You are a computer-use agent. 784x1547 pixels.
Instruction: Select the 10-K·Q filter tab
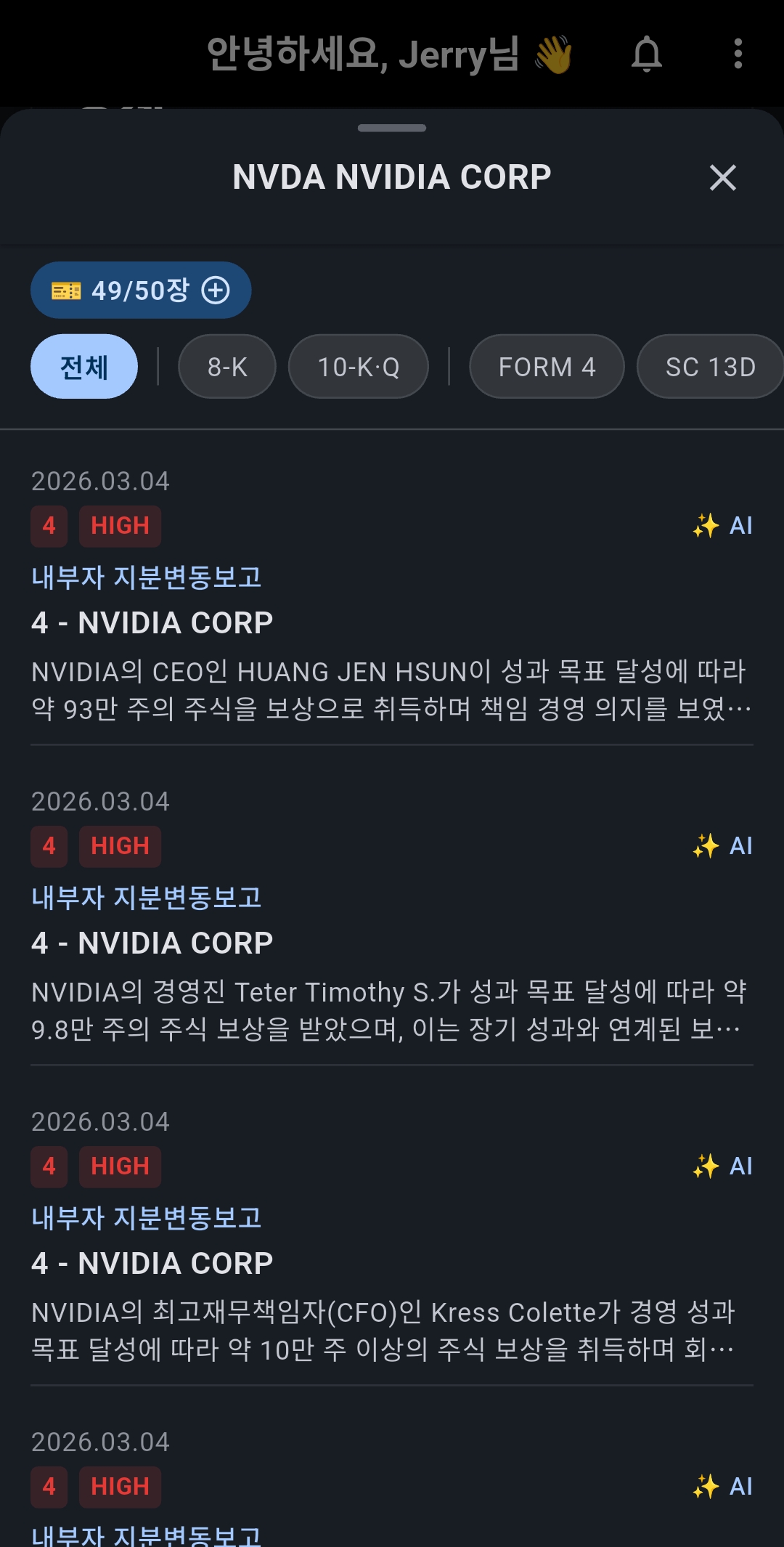[359, 367]
